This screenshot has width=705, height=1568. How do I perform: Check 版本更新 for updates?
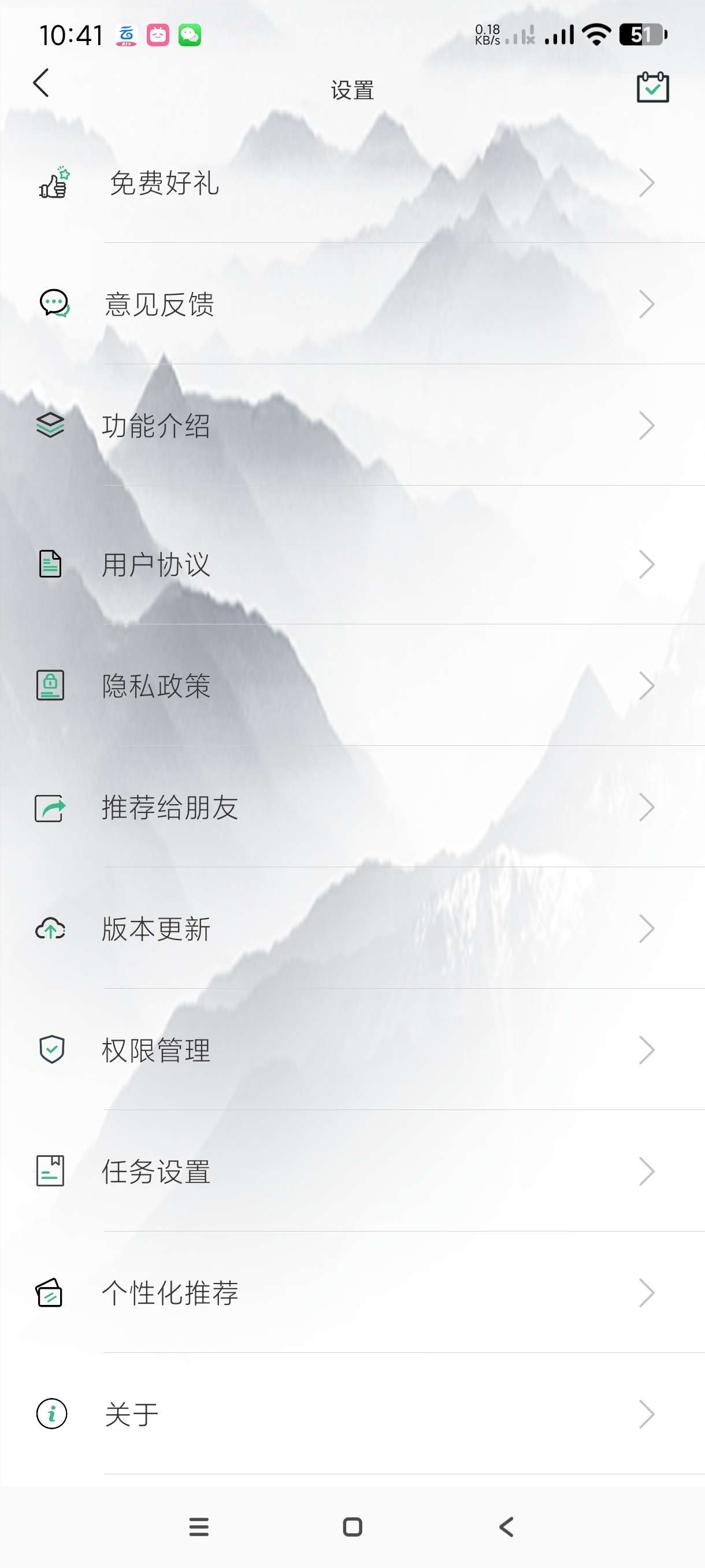point(157,929)
